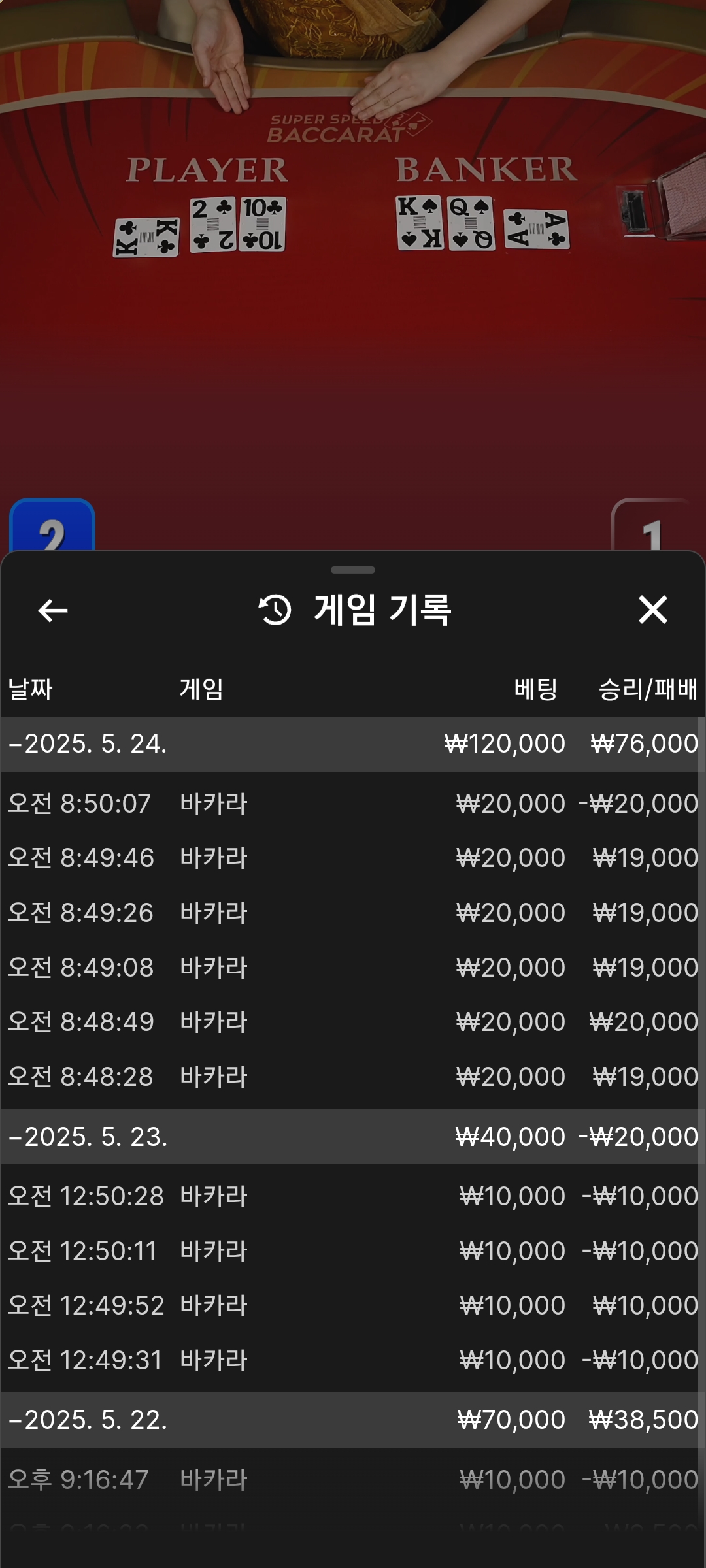Open the 오전 12:50:11 baccarat record

[x=353, y=1251]
